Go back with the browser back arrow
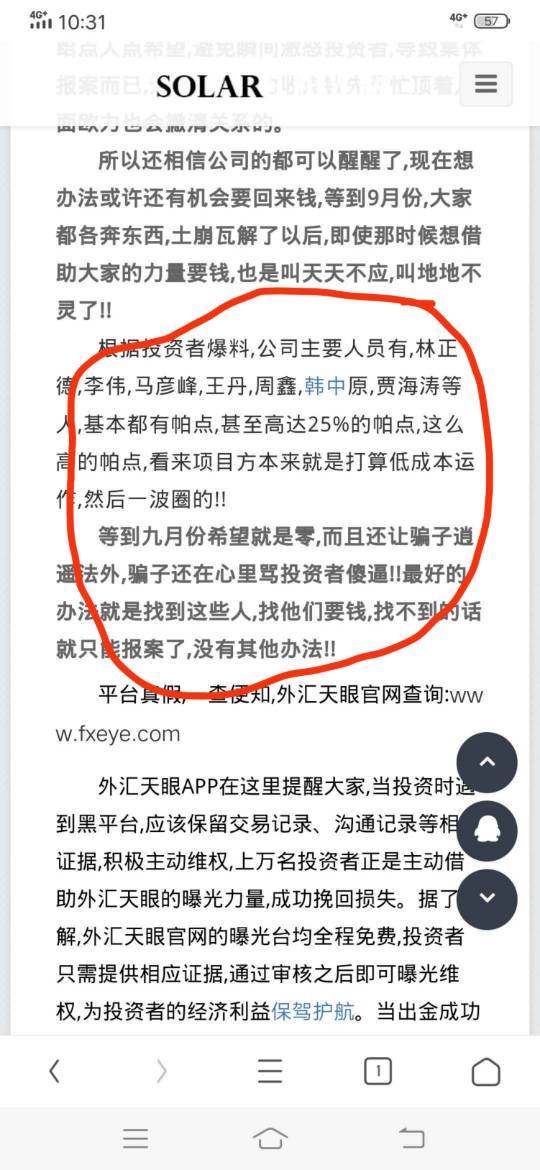This screenshot has height=1170, width=540. (54, 1072)
